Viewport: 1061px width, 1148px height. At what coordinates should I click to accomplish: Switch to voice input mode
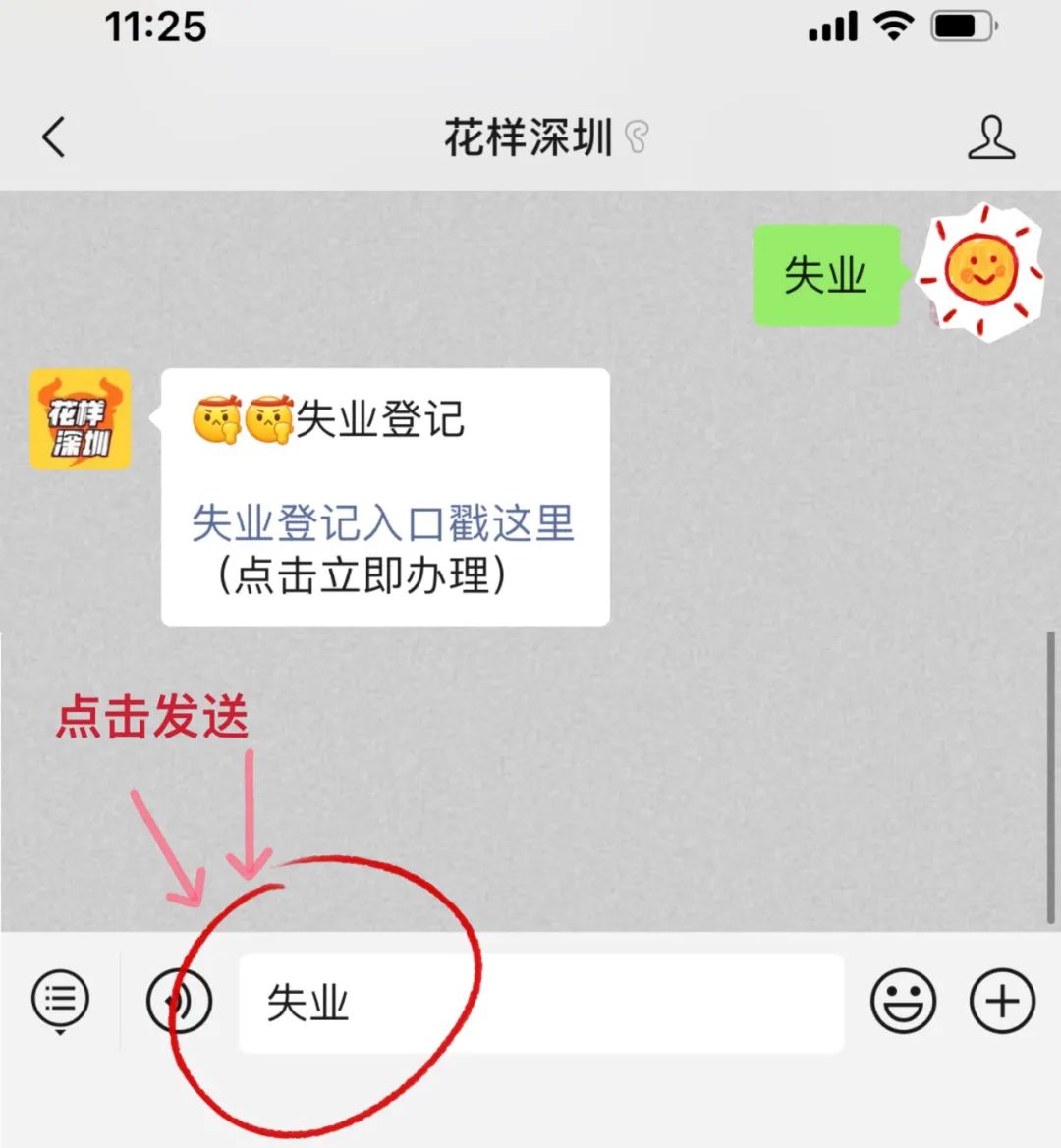179,1002
